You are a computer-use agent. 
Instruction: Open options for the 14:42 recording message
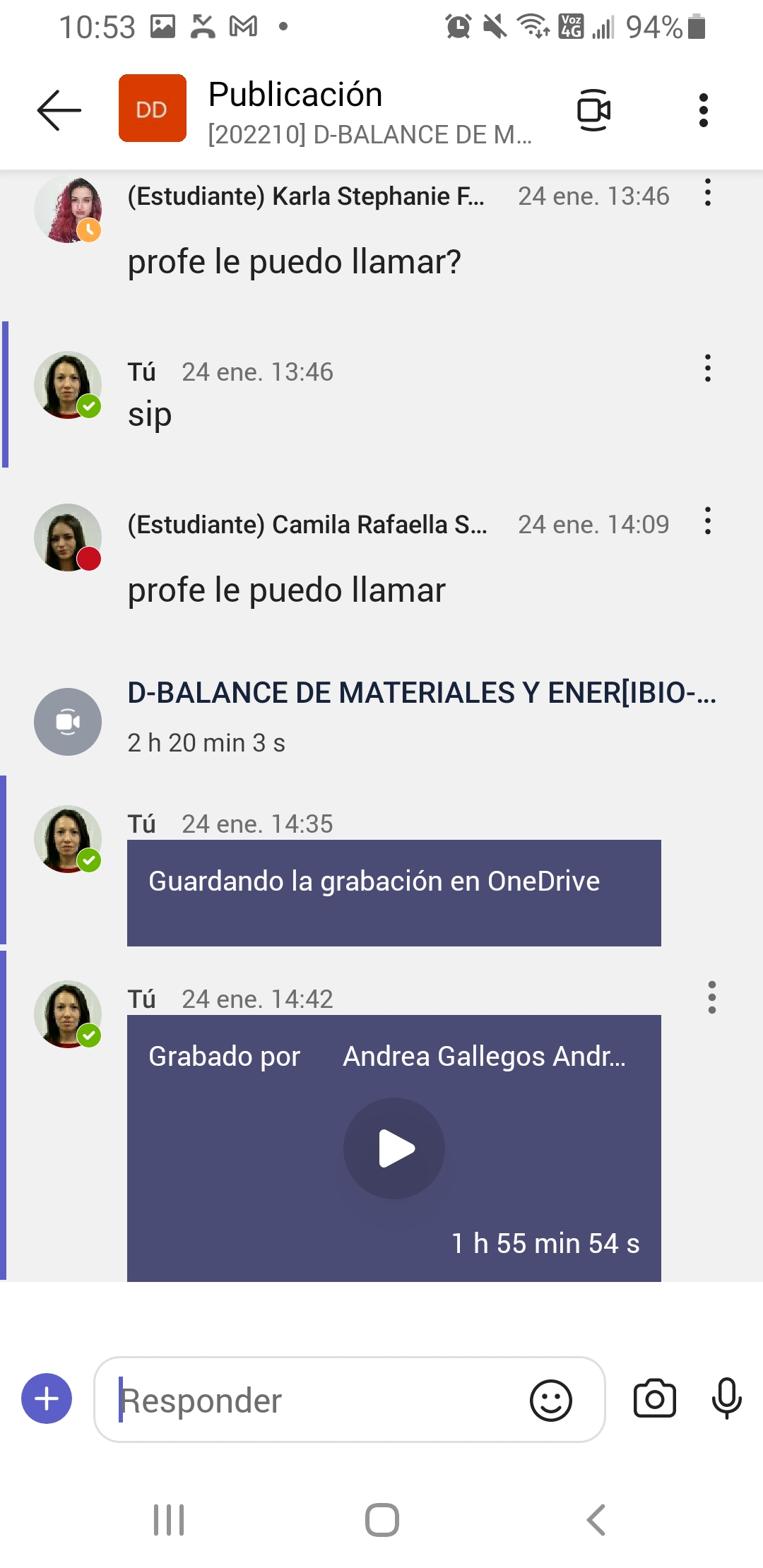711,997
